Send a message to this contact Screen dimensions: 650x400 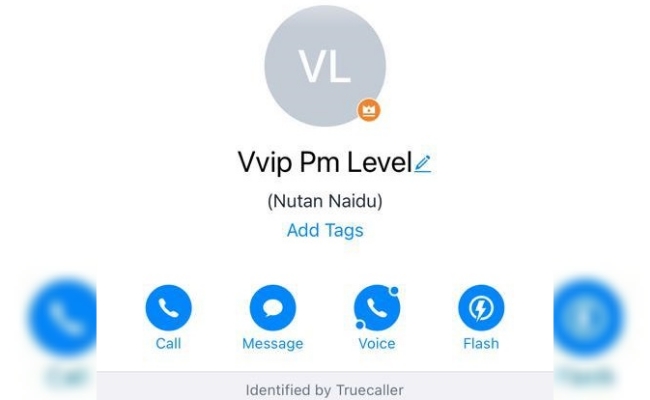[272, 309]
